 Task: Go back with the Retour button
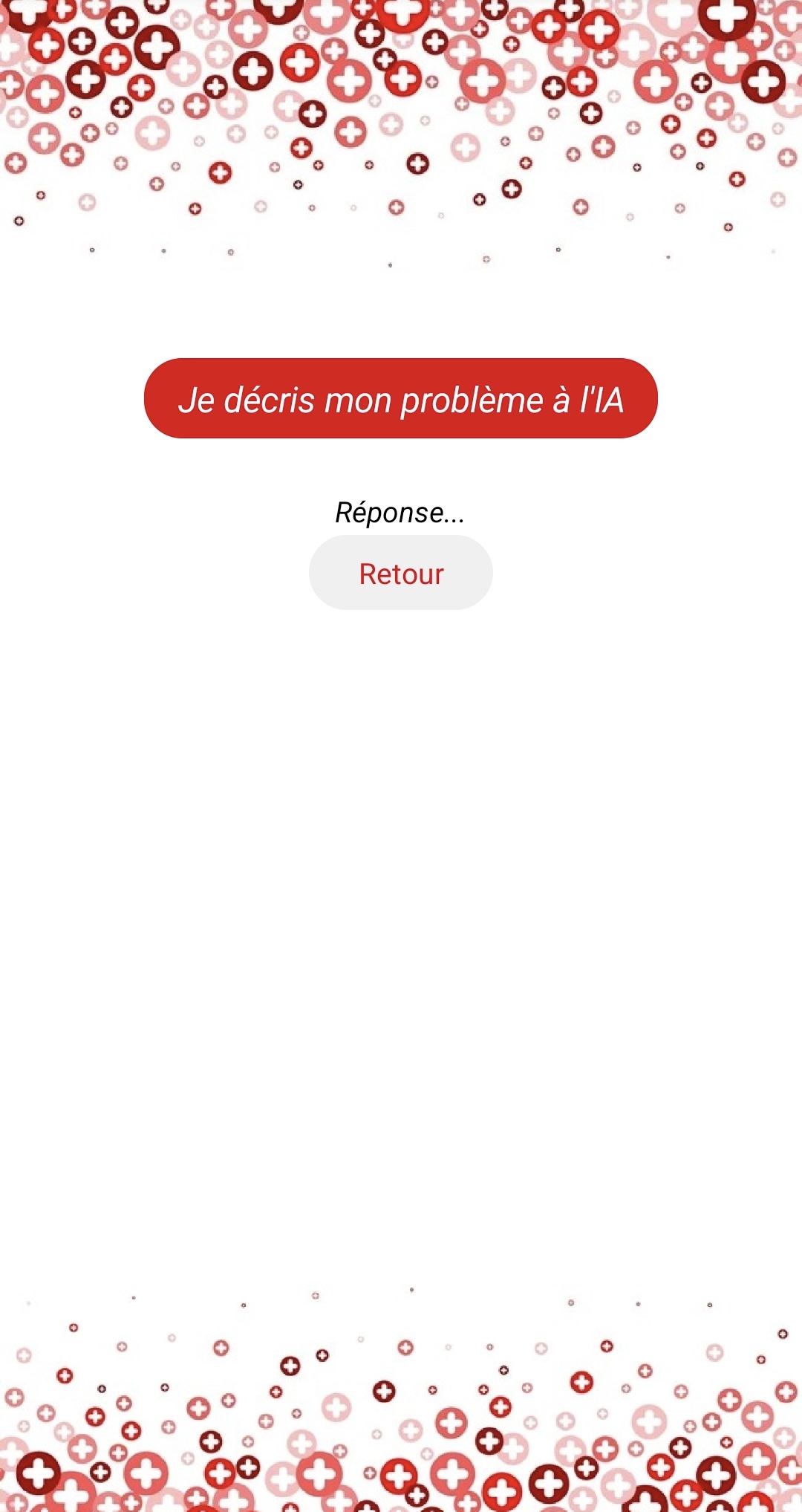pos(401,573)
